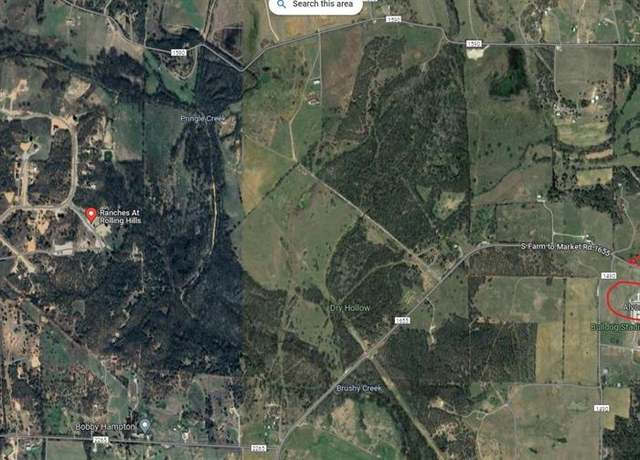Viewport: 640px width, 460px height.
Task: Open the Ranches At Rolling Hills pin
Action: (x=90, y=214)
